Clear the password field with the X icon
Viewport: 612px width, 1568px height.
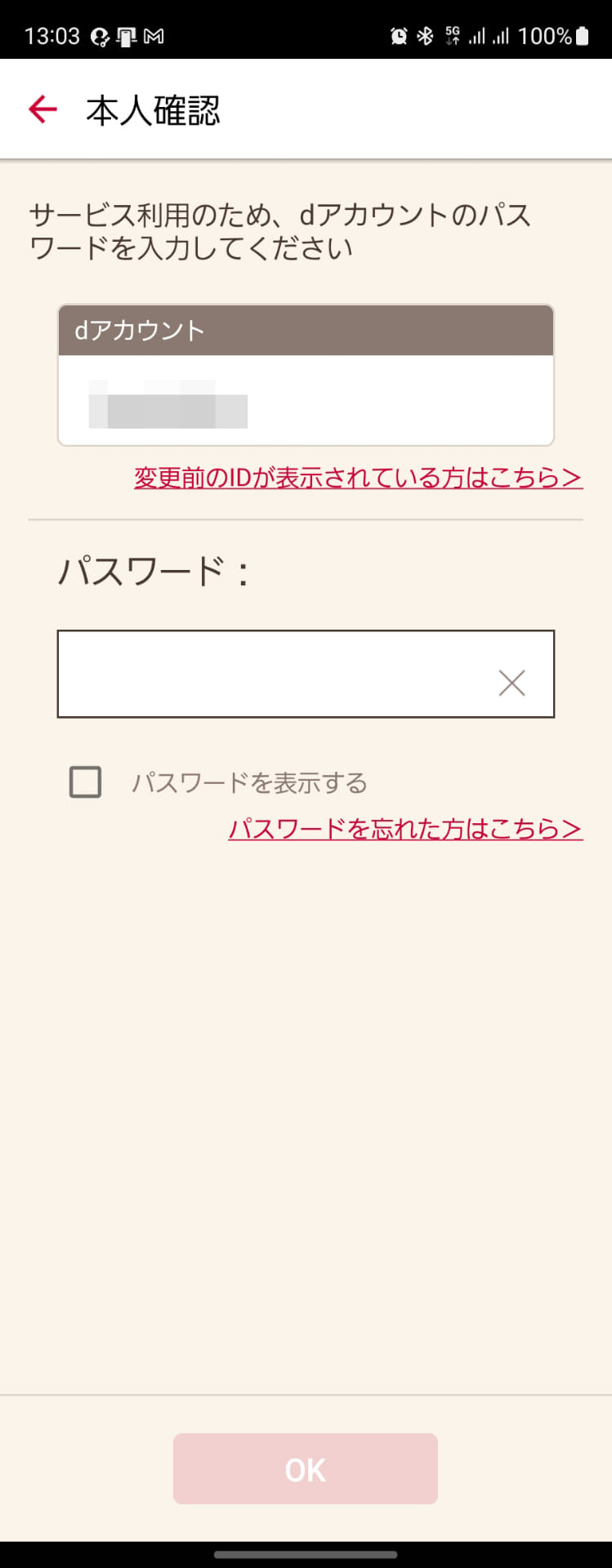tap(511, 682)
